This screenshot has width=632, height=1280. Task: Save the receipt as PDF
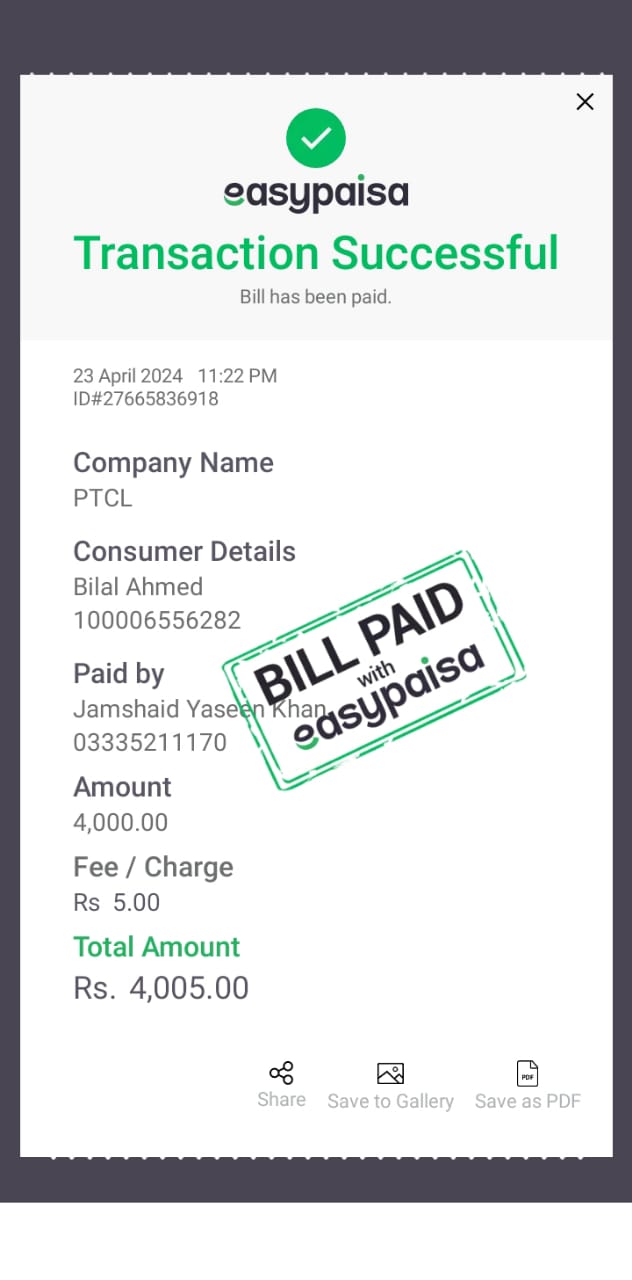pyautogui.click(x=527, y=1085)
